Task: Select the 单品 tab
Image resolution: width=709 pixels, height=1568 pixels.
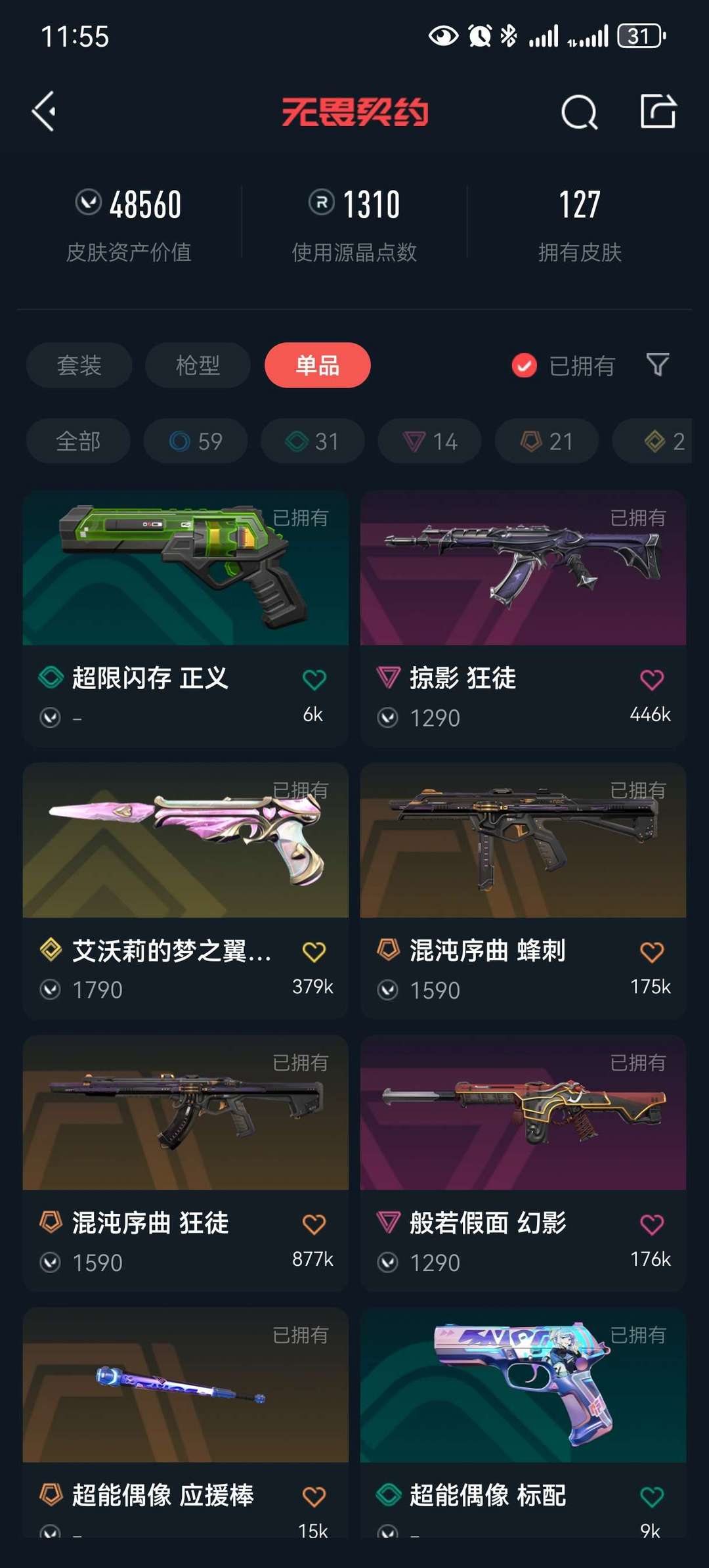Action: [318, 365]
